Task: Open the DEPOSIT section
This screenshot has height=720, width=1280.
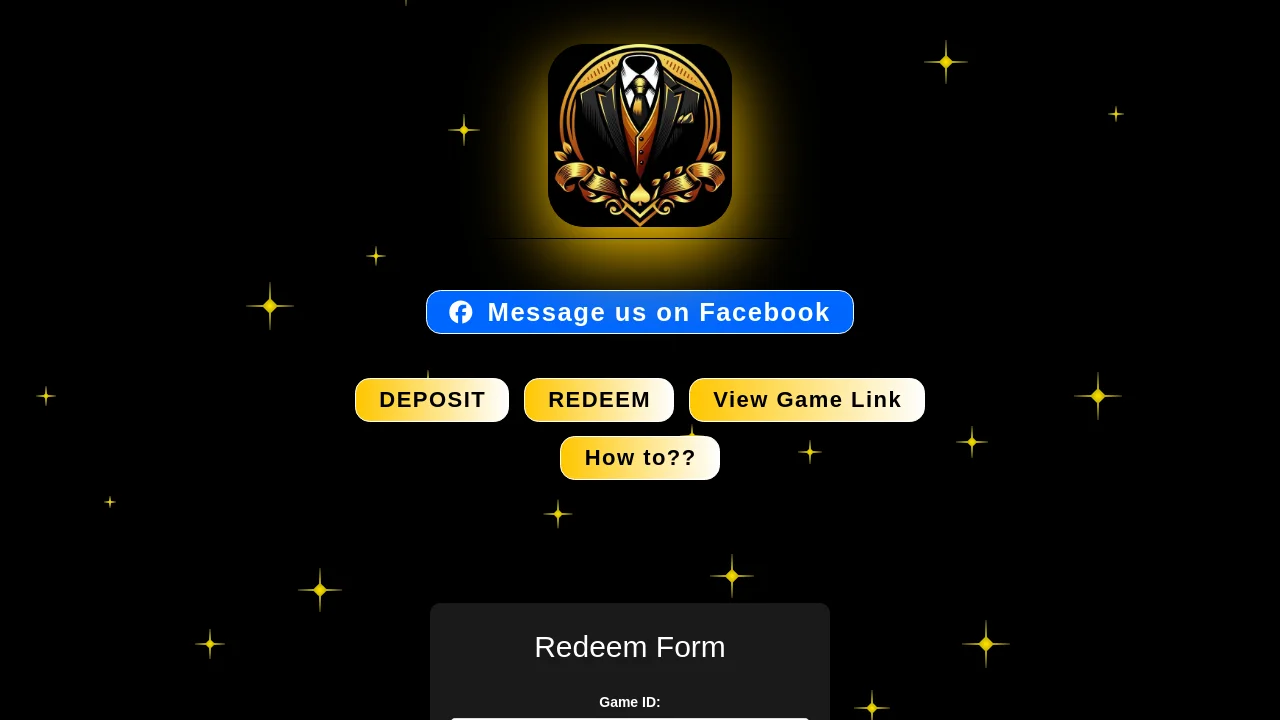Action: [x=432, y=400]
